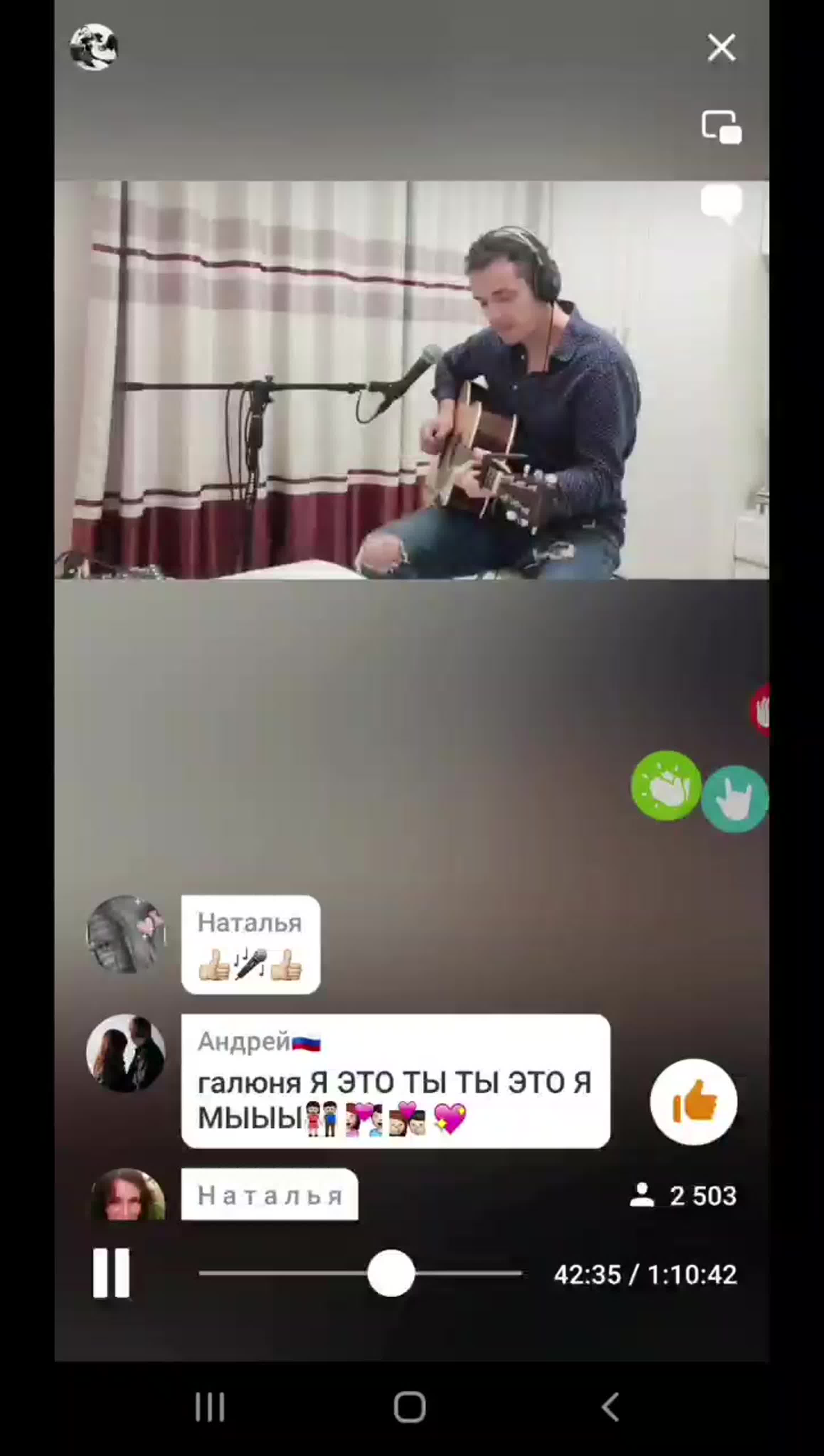
Task: Open the broadcaster's profile avatar
Action: (x=94, y=47)
